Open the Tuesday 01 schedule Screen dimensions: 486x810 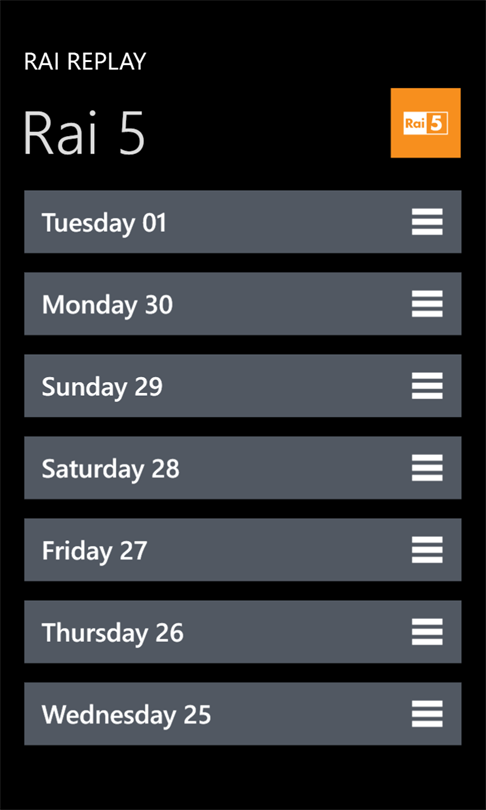tap(243, 222)
